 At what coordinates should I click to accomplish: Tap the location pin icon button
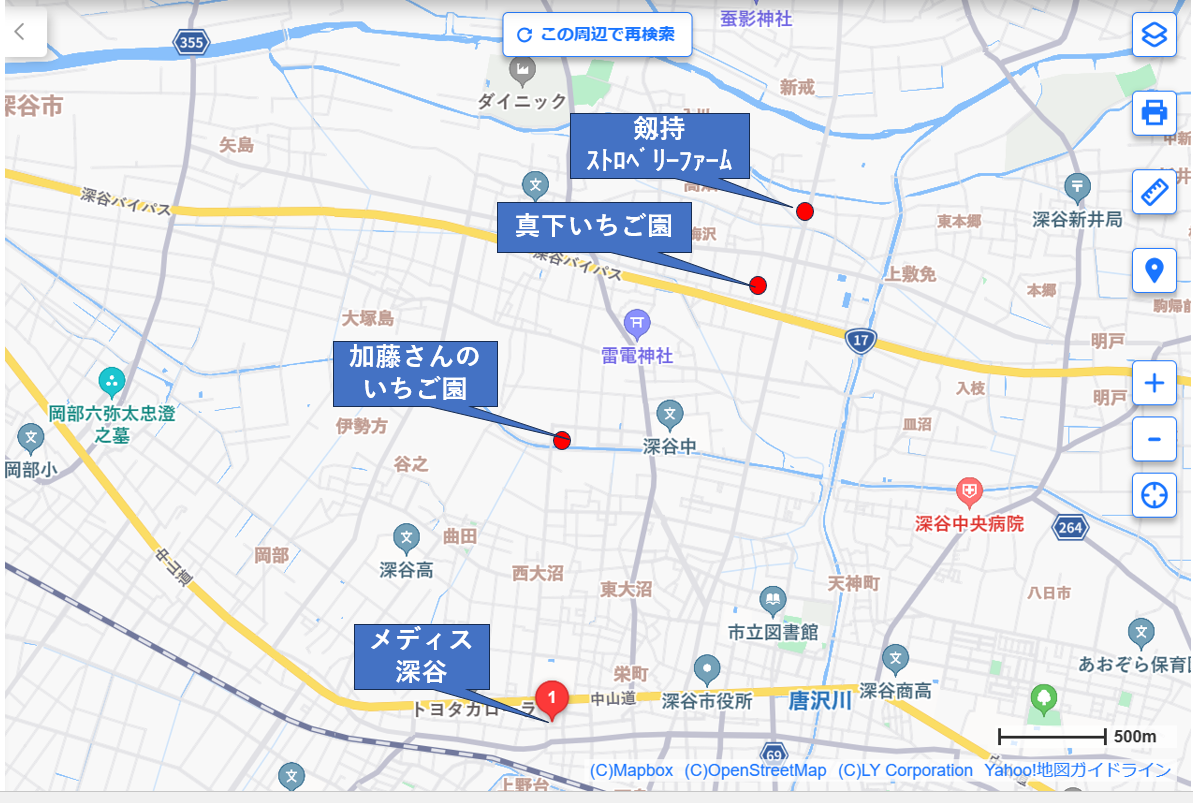pos(1154,270)
